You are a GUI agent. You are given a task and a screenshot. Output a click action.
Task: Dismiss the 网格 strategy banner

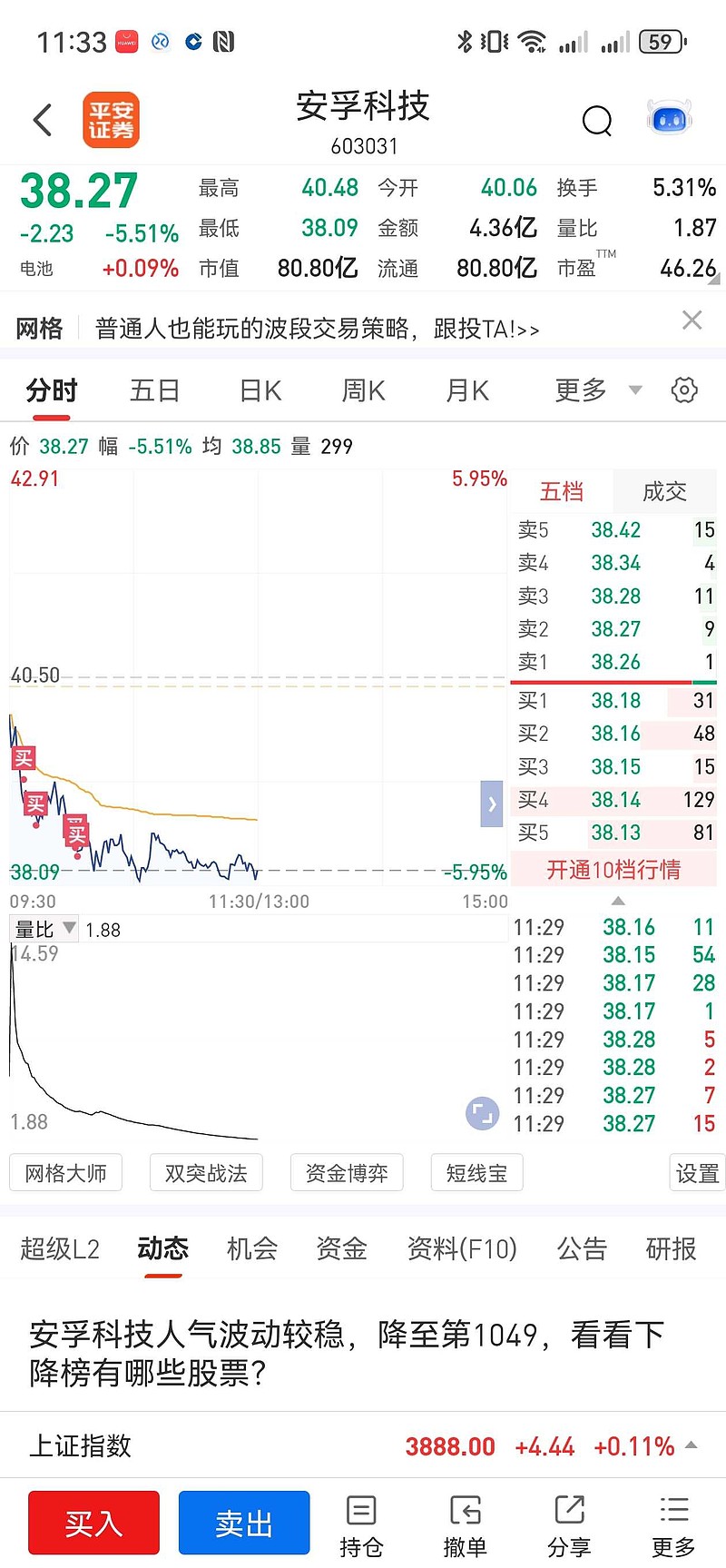click(x=692, y=320)
